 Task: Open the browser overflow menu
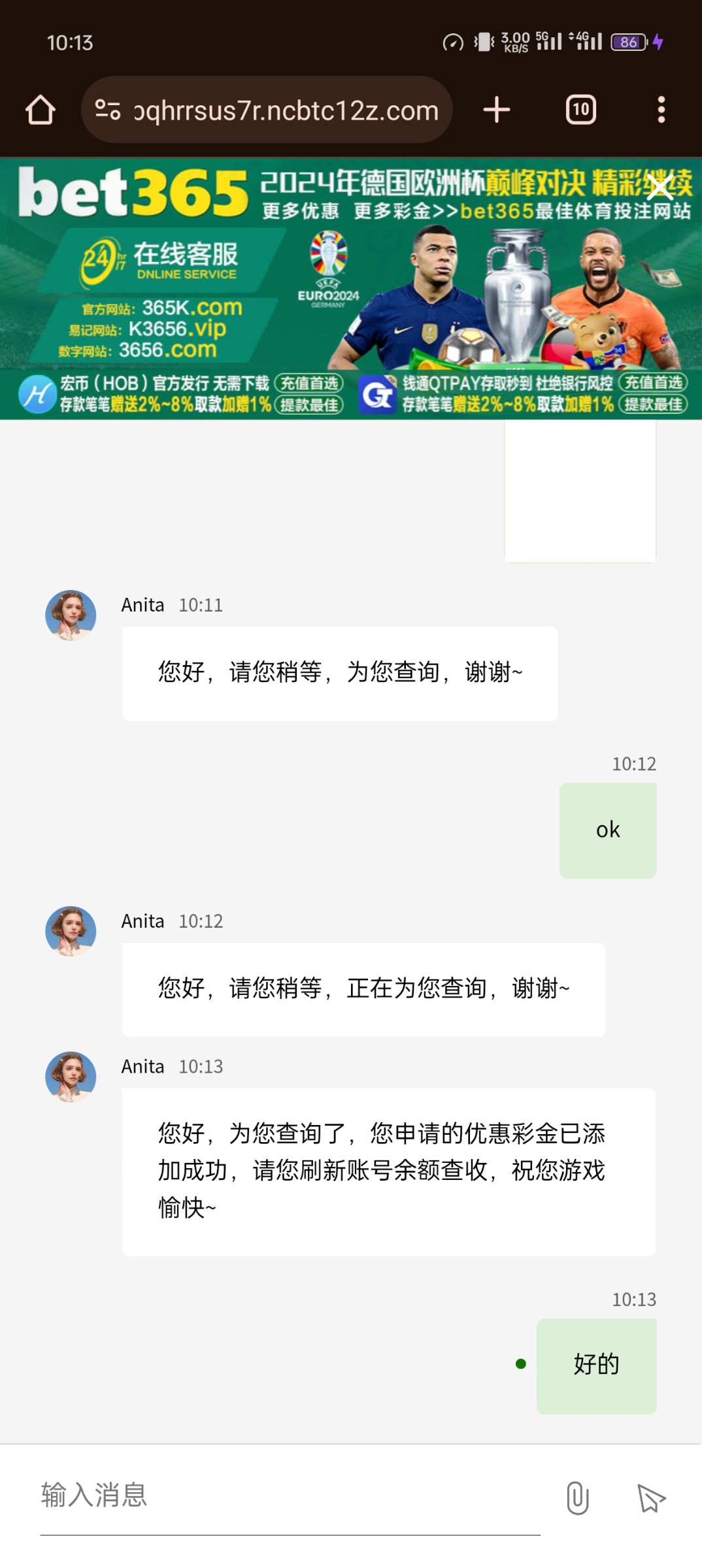click(661, 110)
